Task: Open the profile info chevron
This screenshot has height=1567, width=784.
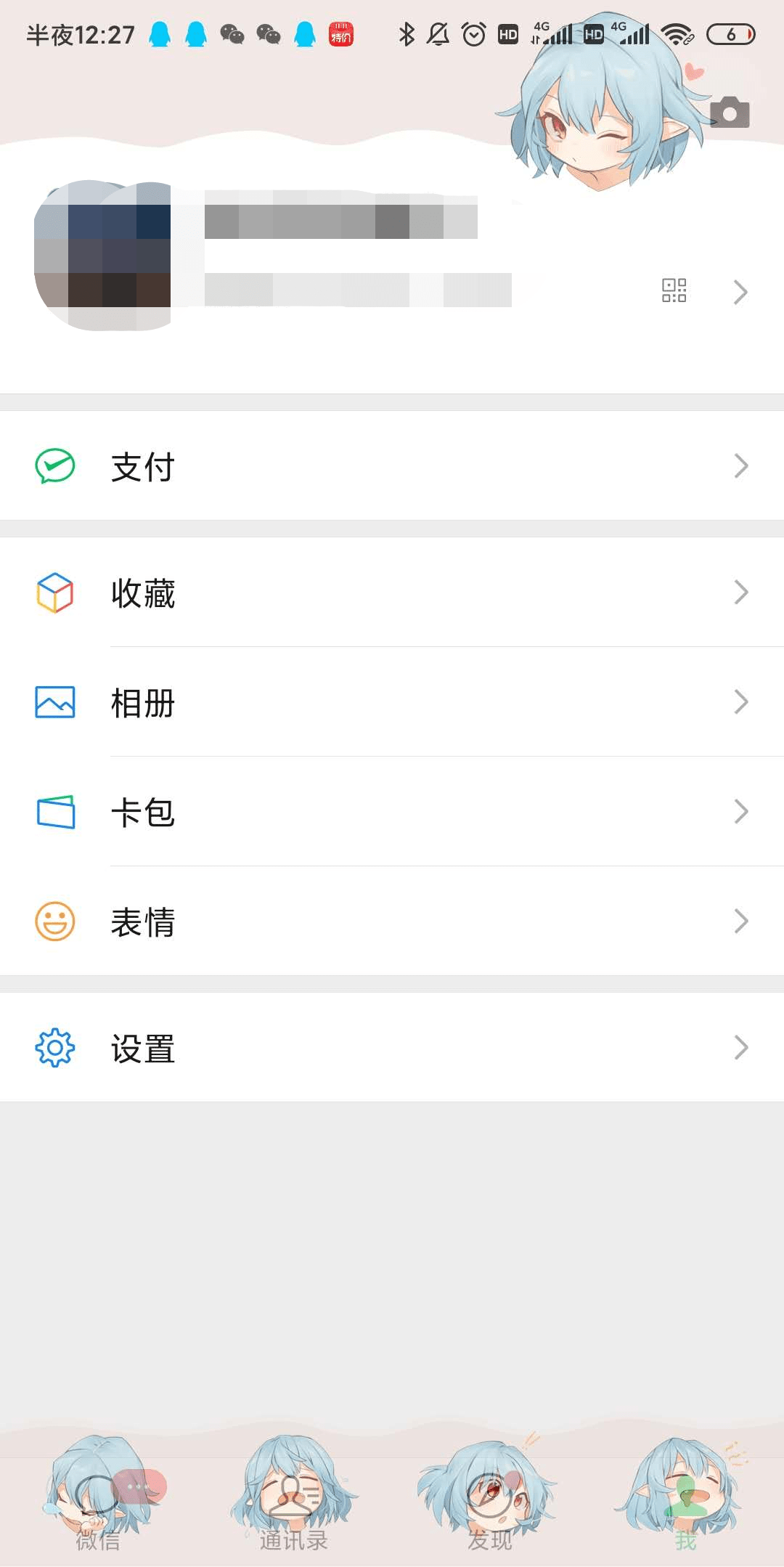Action: (x=740, y=292)
